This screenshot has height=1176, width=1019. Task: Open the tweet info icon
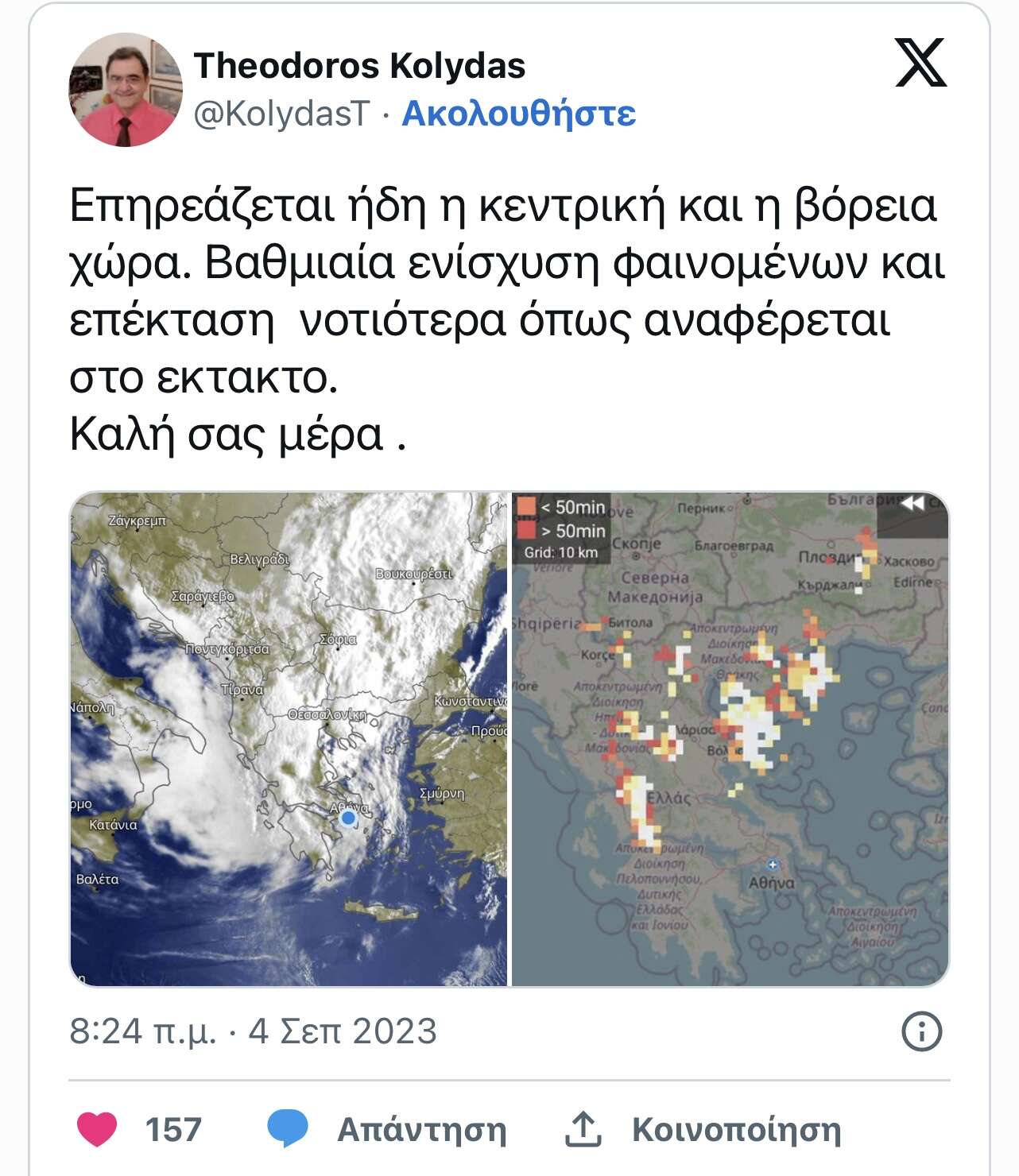(922, 1031)
